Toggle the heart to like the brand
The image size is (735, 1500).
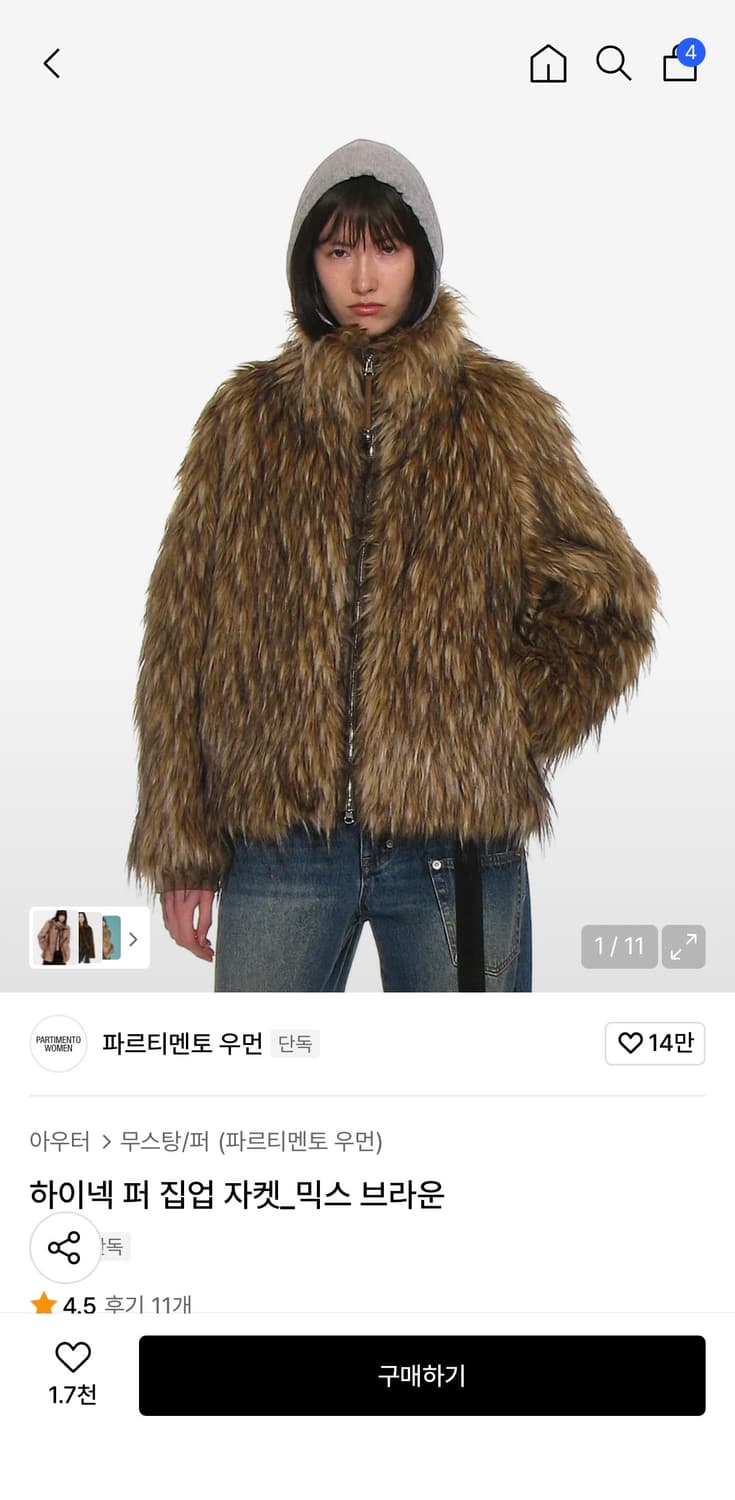655,1043
